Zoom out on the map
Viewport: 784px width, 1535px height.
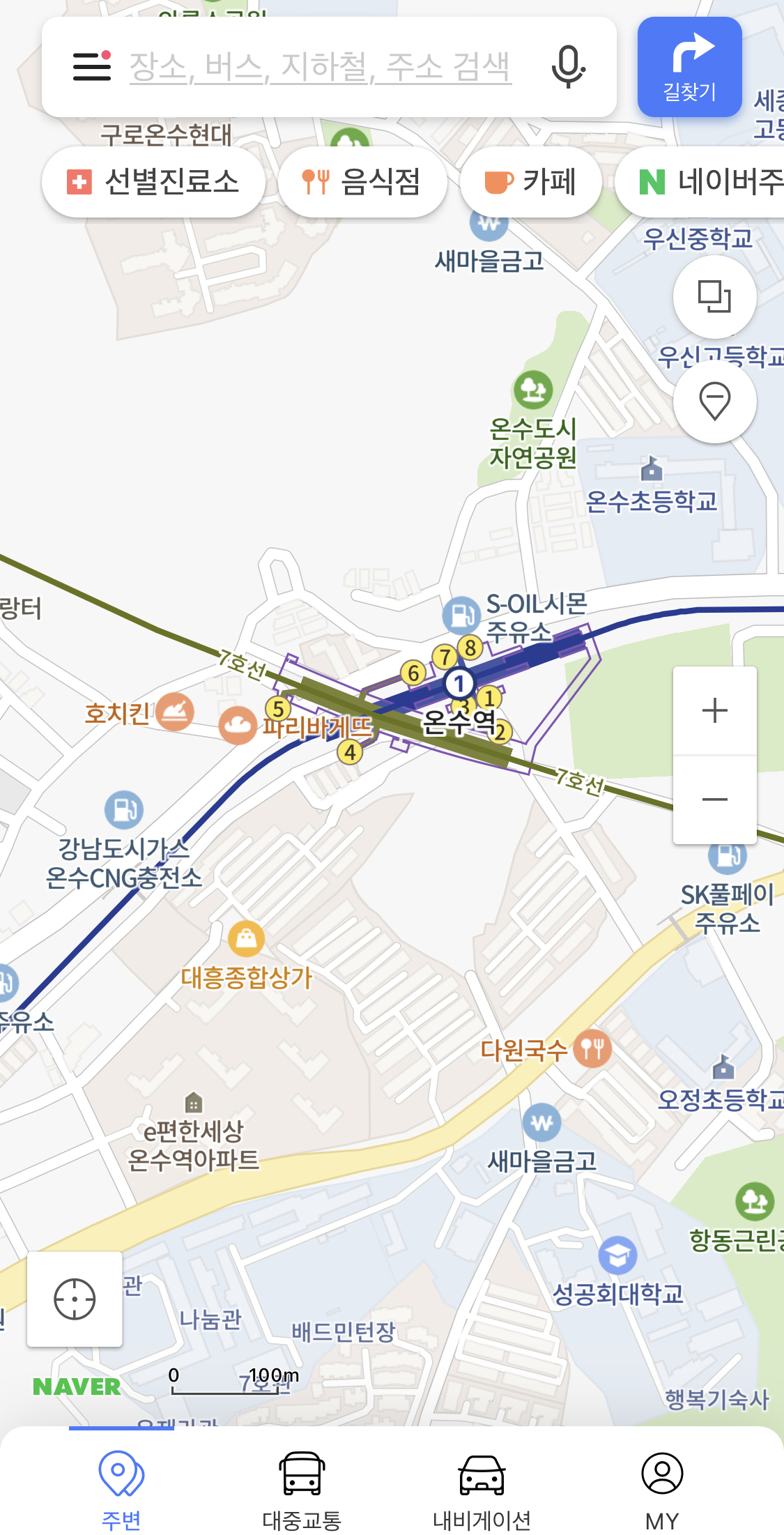coord(714,799)
